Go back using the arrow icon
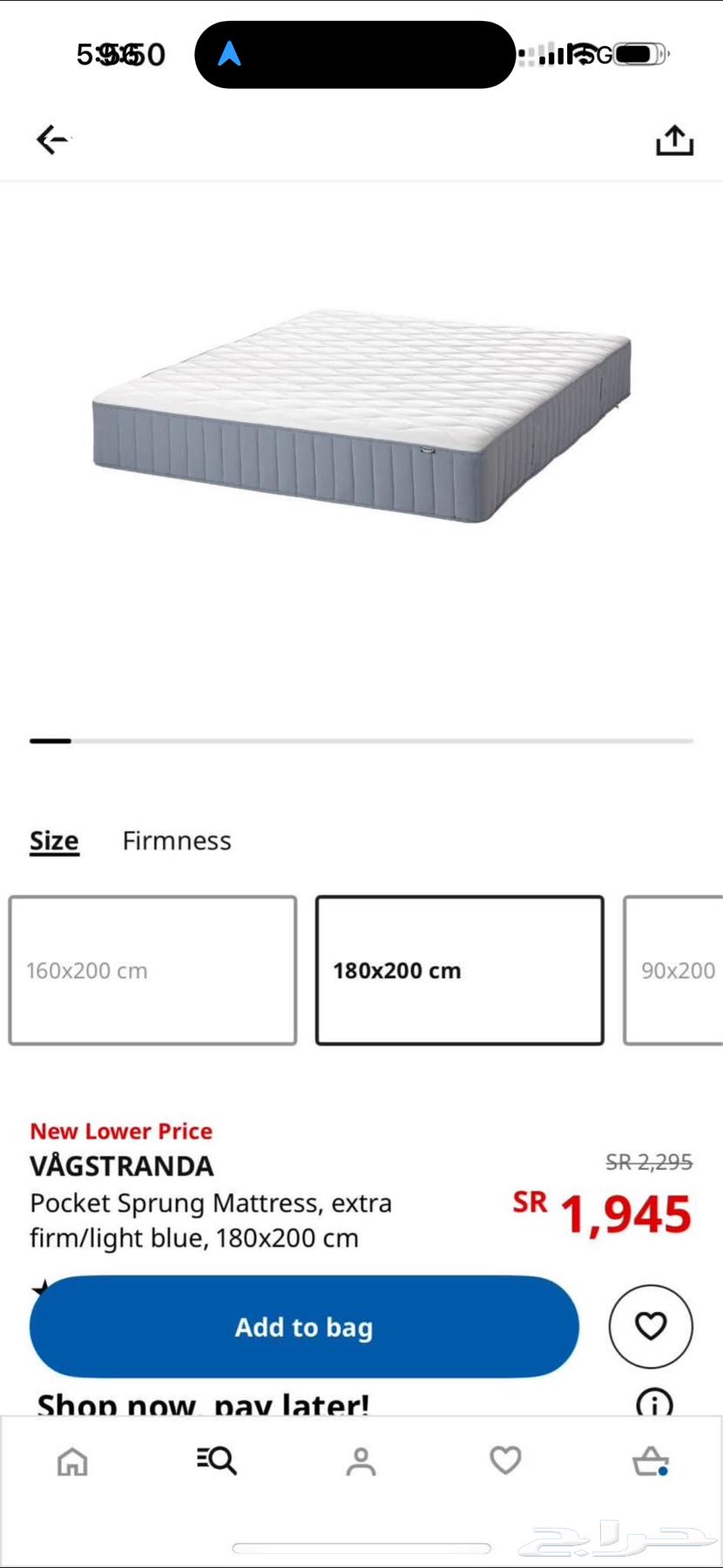This screenshot has height=1568, width=723. click(x=52, y=139)
